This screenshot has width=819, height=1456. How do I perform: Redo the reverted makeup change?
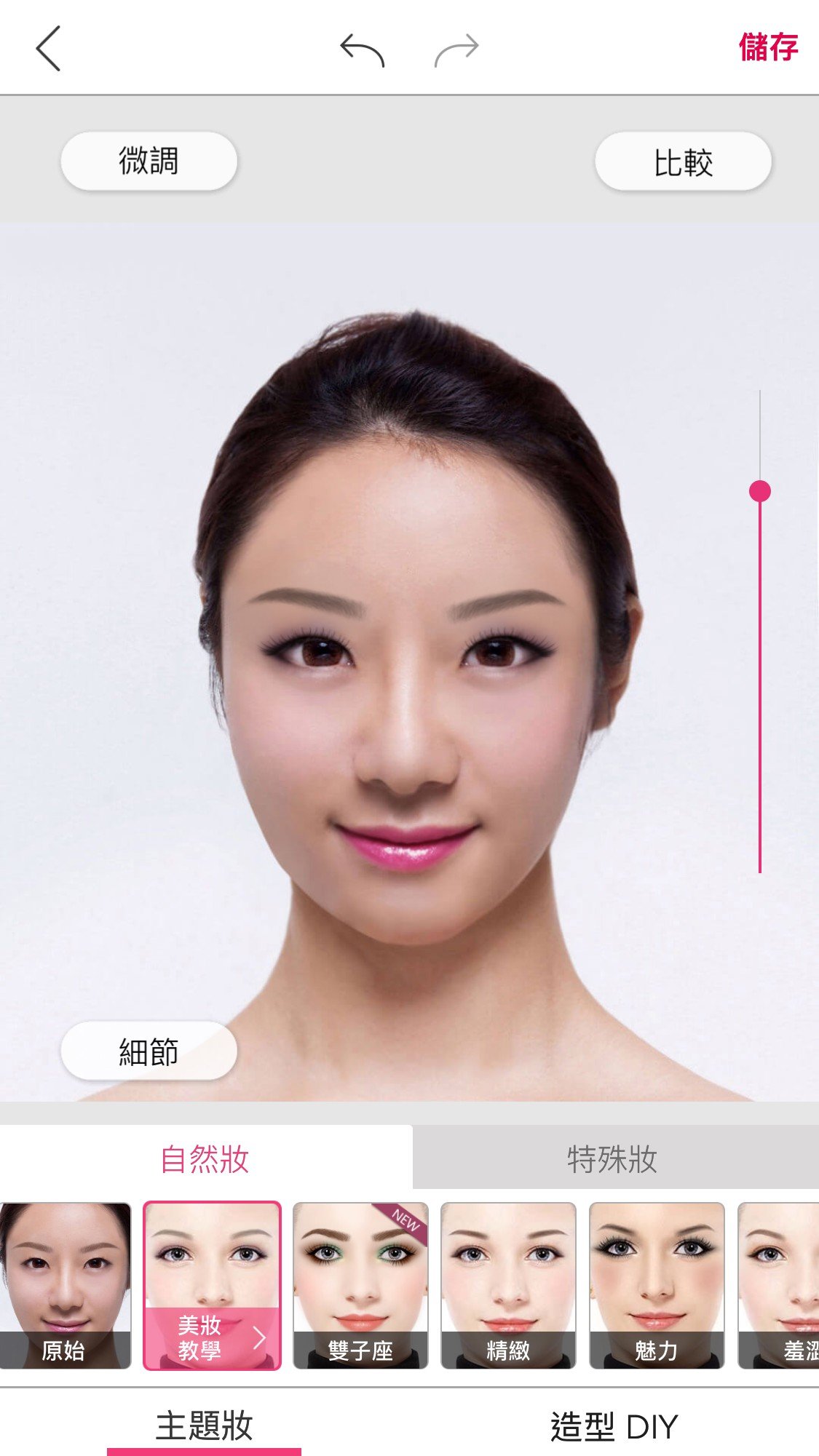[x=456, y=49]
